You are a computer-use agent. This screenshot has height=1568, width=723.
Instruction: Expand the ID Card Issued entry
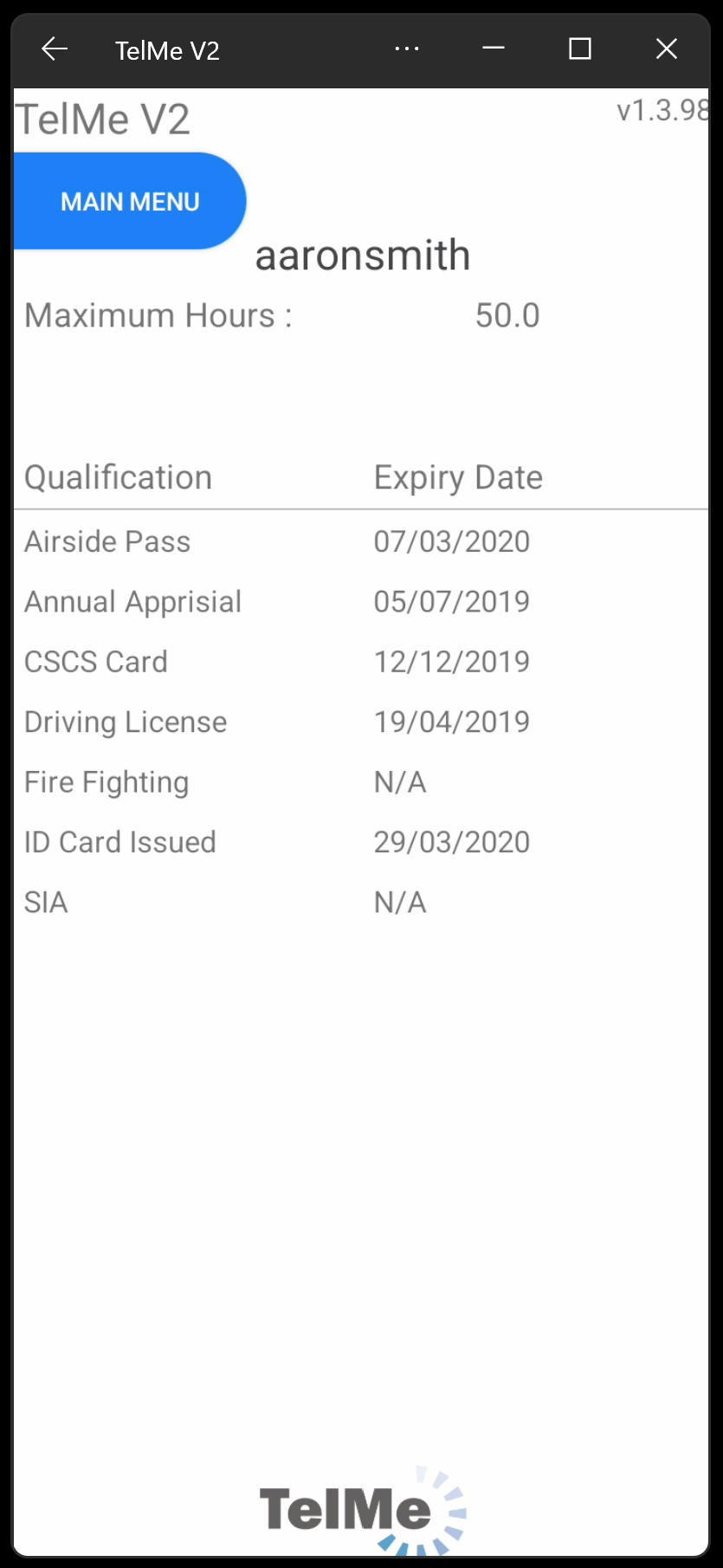click(x=119, y=841)
